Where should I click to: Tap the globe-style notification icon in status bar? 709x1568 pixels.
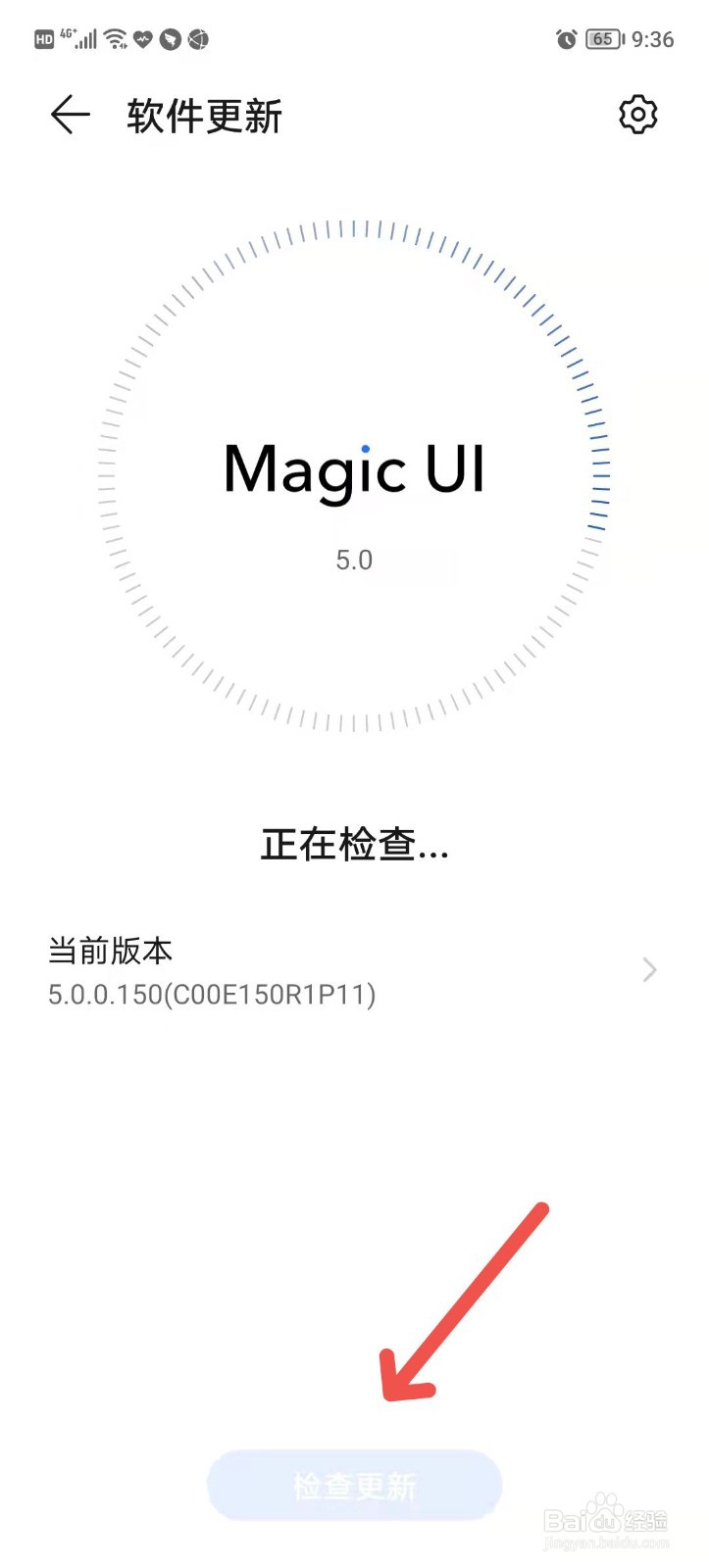coord(197,39)
